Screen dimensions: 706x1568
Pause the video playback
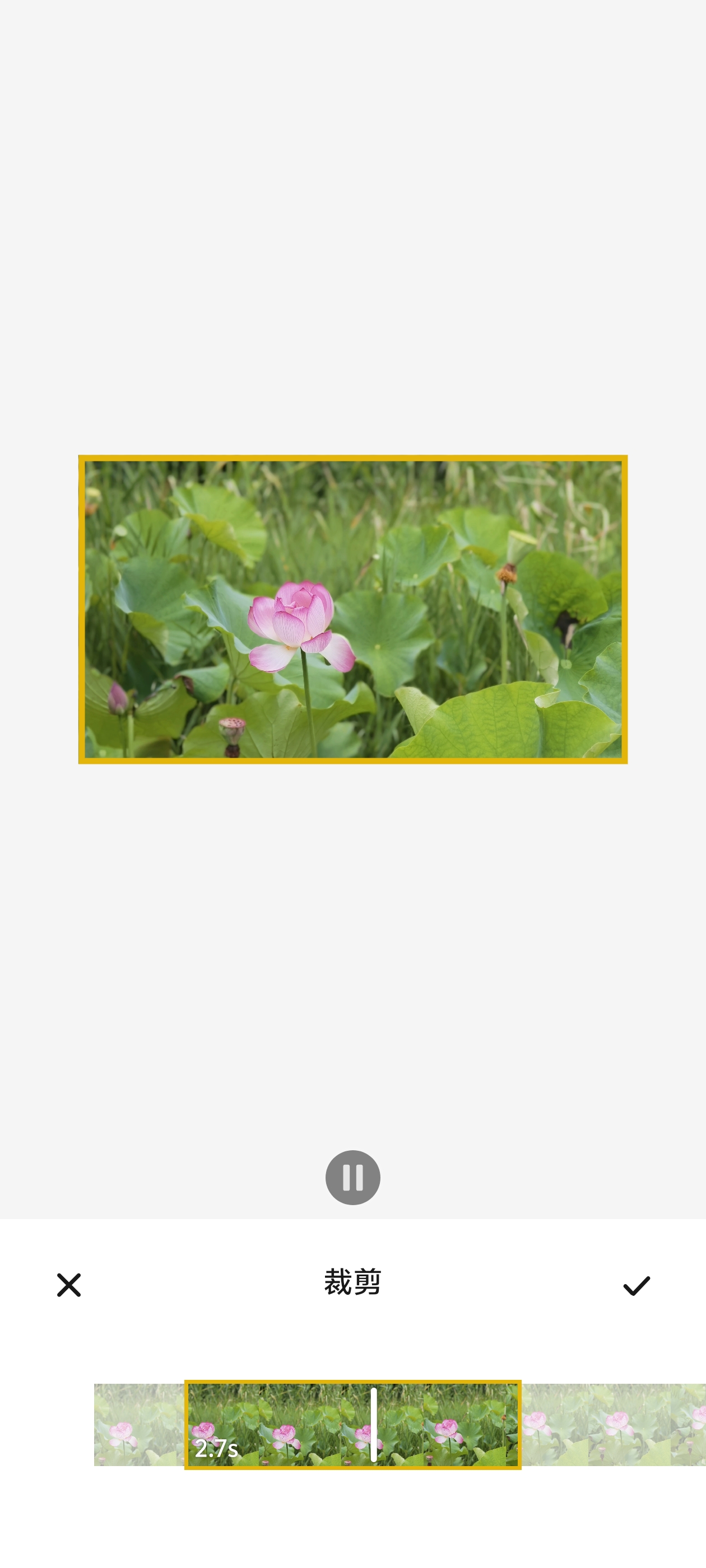point(352,1177)
